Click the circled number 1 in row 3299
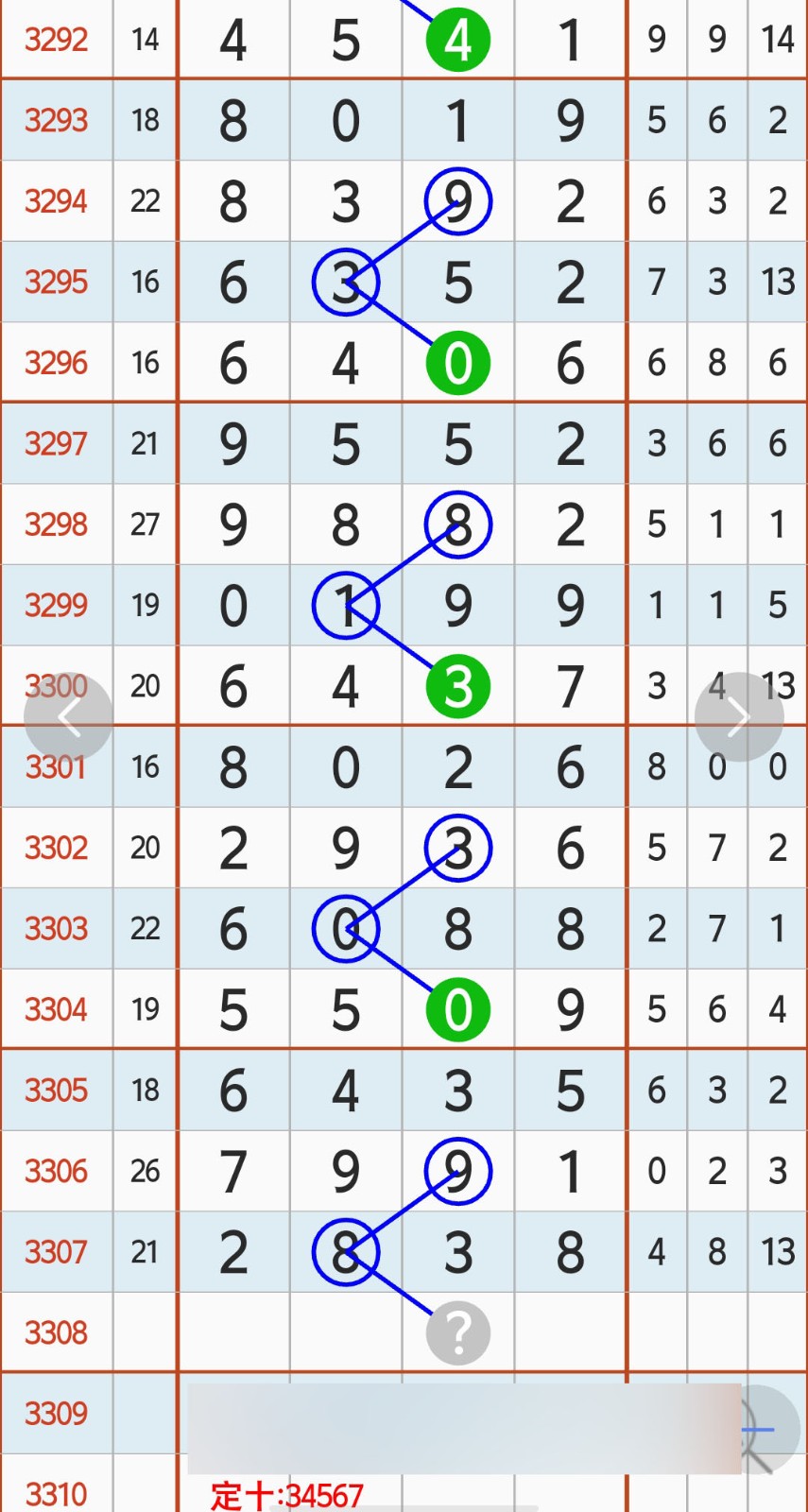 click(x=346, y=606)
